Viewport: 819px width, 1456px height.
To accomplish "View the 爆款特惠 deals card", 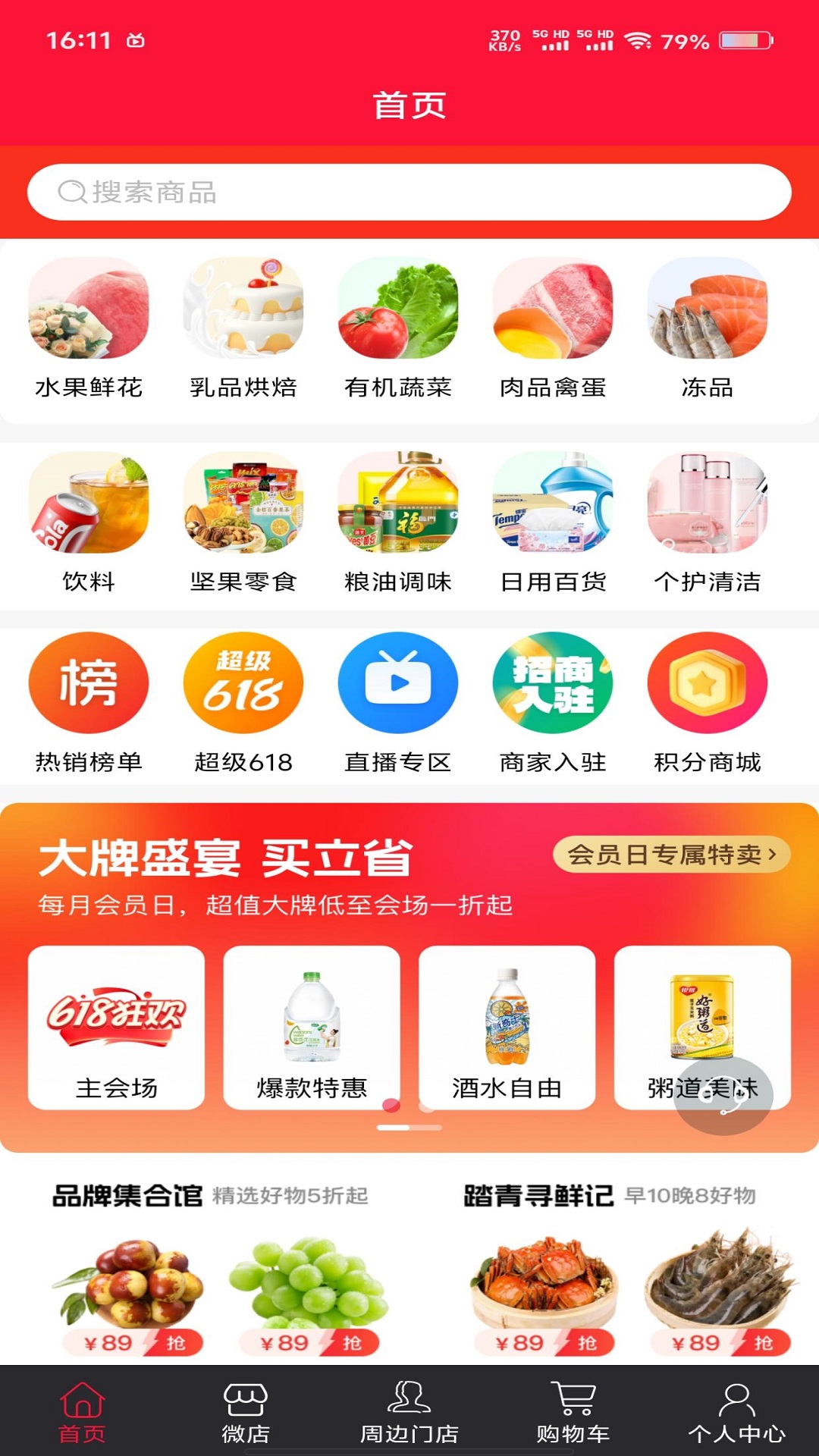I will tap(312, 1028).
